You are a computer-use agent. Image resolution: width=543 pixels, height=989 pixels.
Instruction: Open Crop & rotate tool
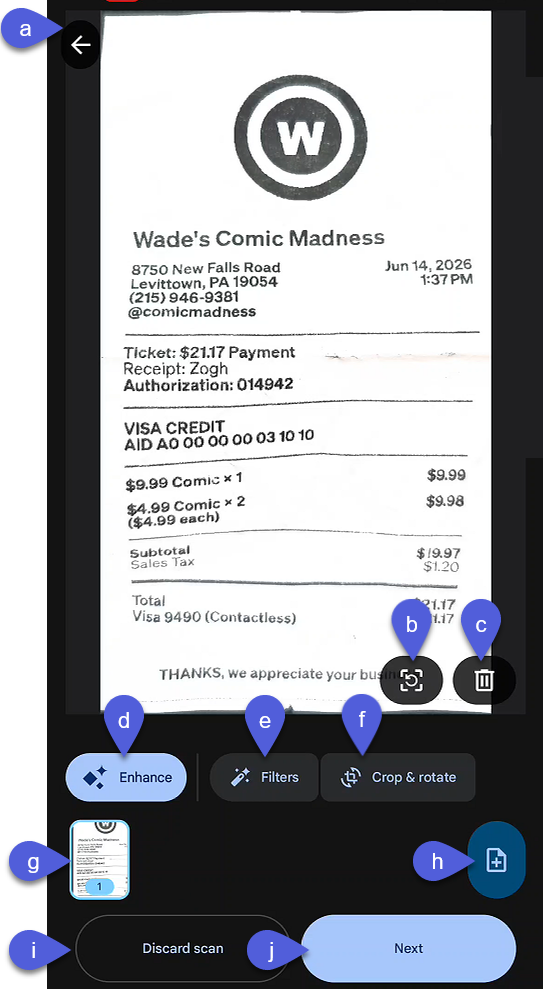398,777
